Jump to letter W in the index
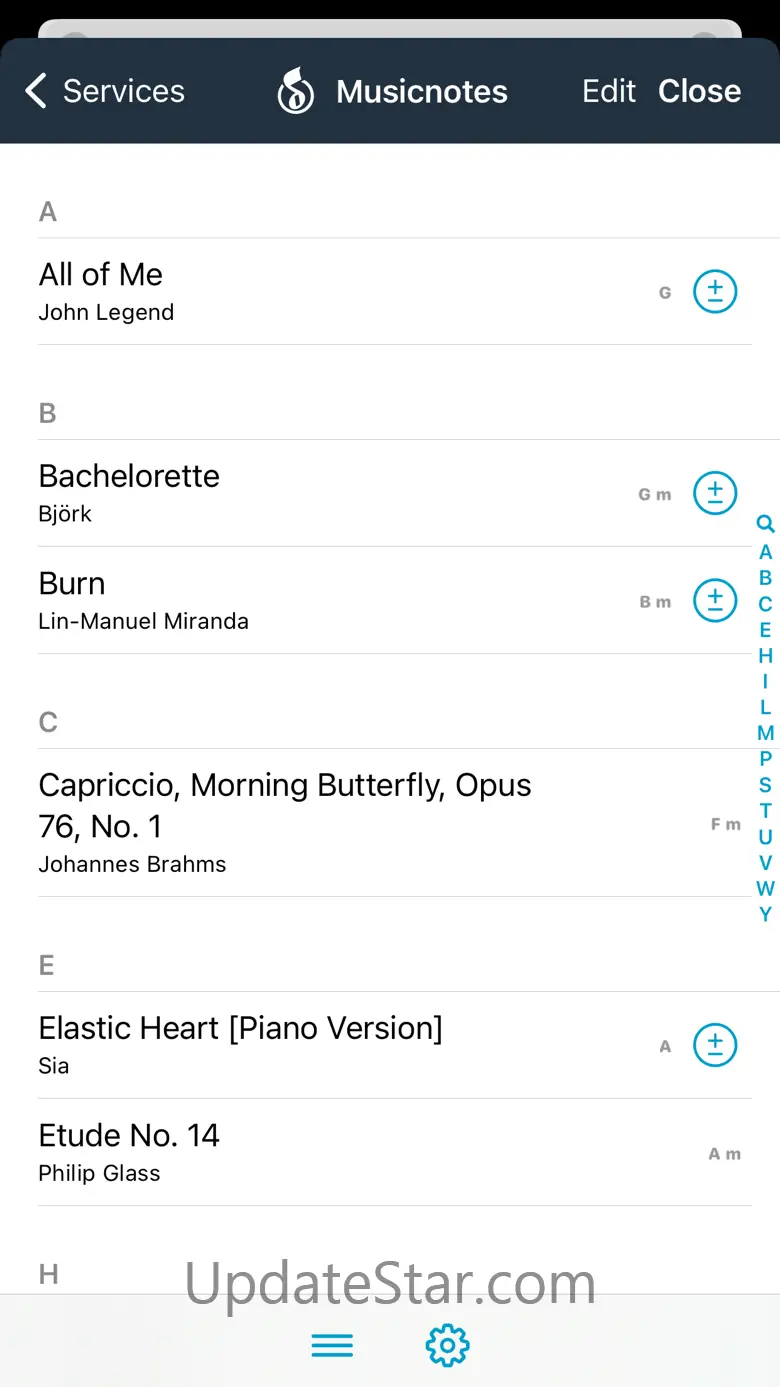The width and height of the screenshot is (780, 1387). (x=765, y=888)
